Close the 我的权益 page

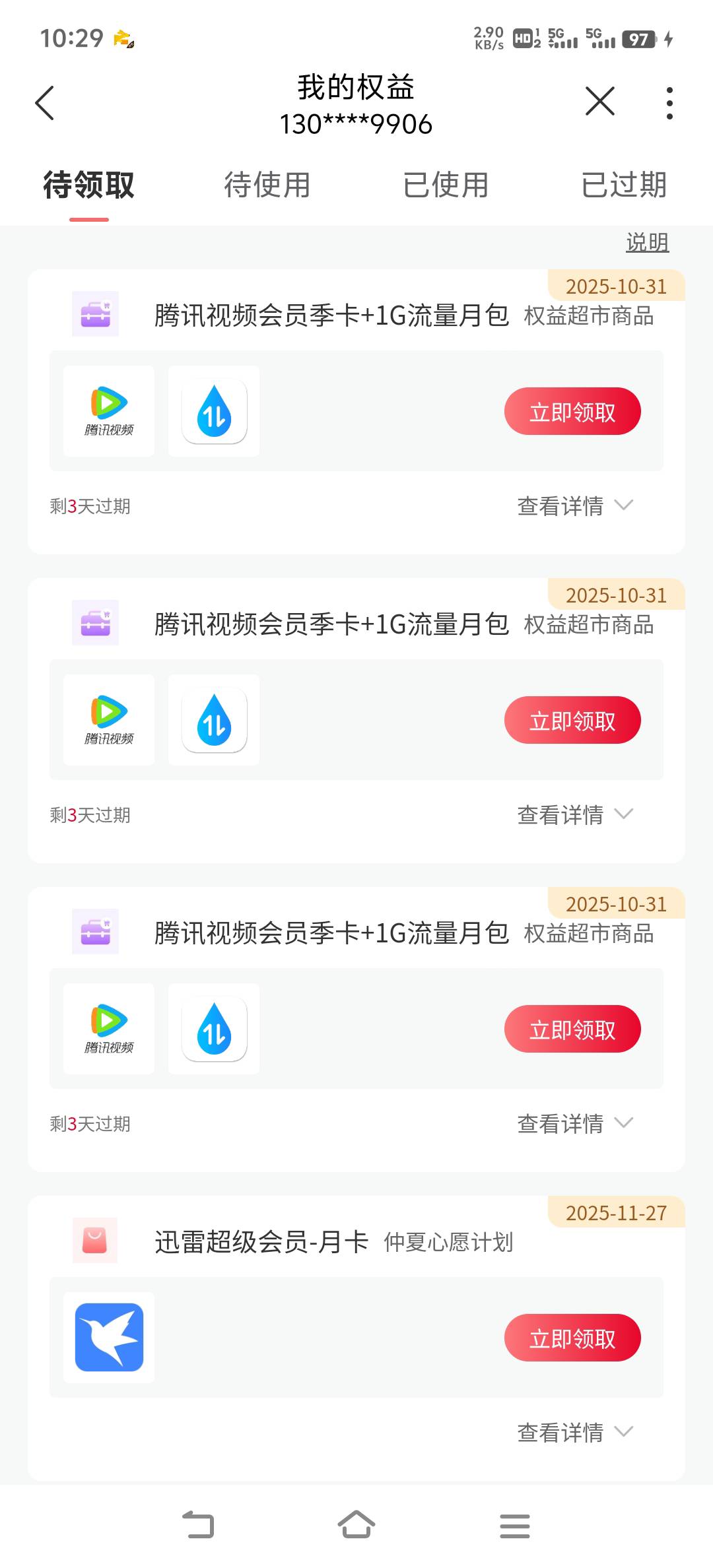599,102
